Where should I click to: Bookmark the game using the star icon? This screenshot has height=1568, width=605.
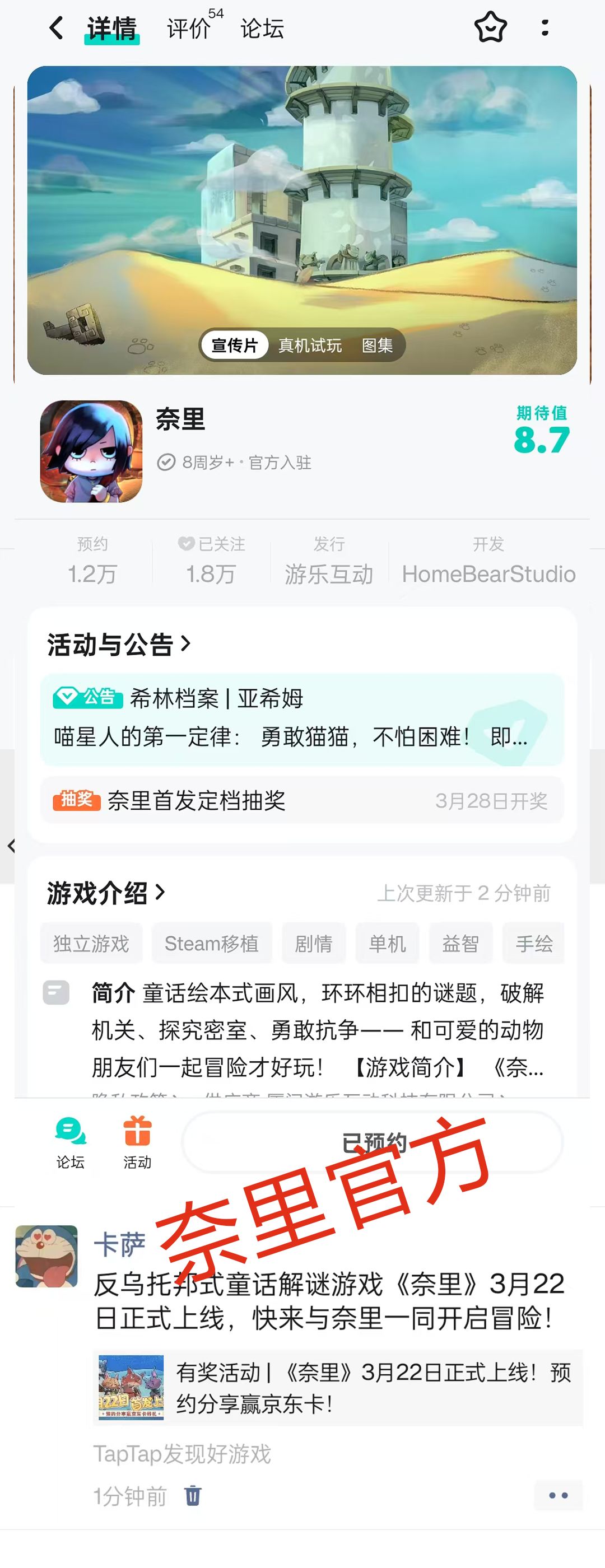pyautogui.click(x=491, y=28)
